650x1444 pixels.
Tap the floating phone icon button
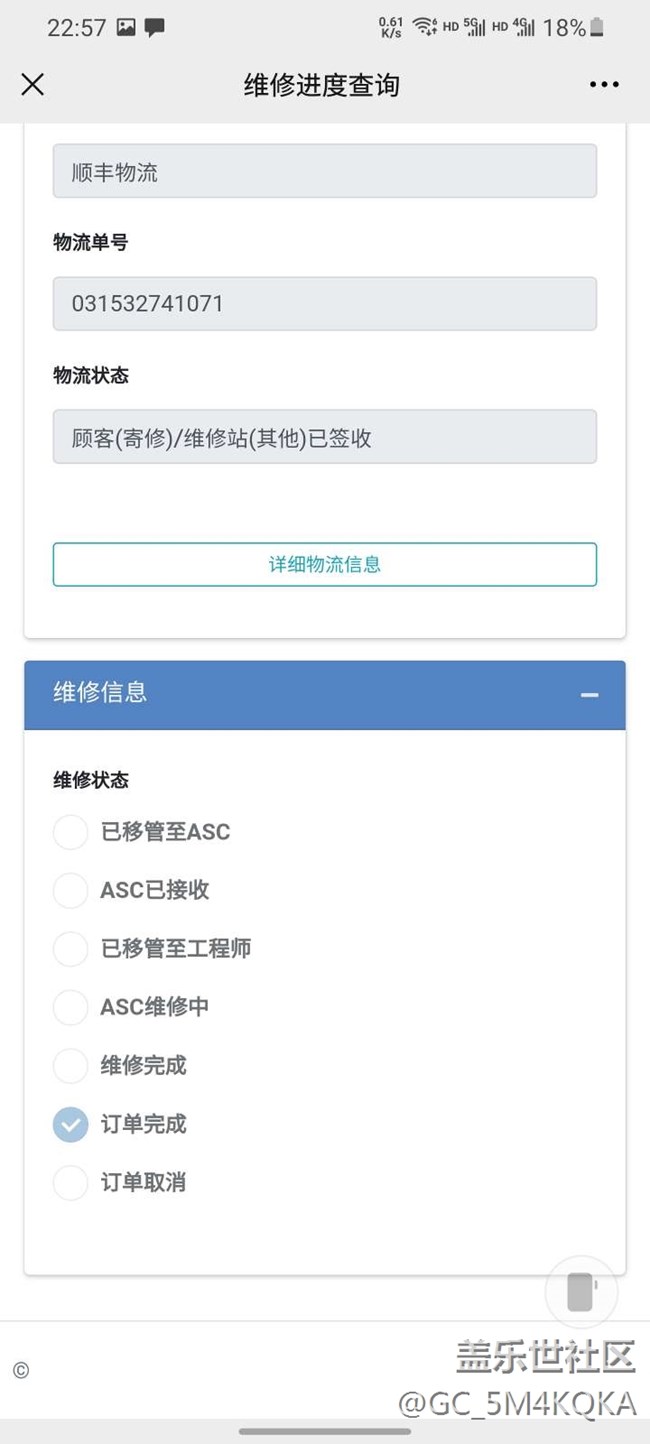tap(581, 1292)
